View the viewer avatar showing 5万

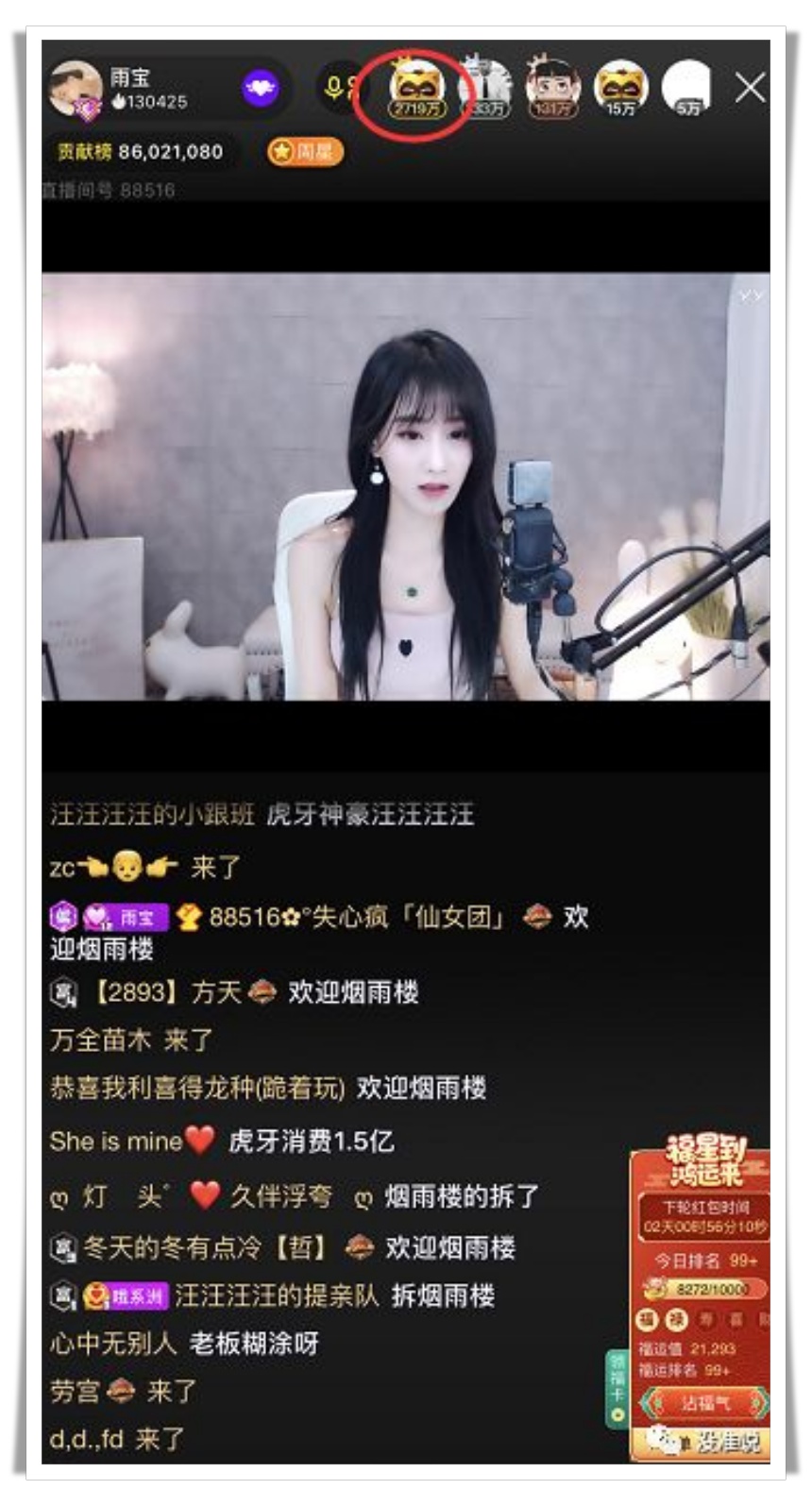(687, 87)
